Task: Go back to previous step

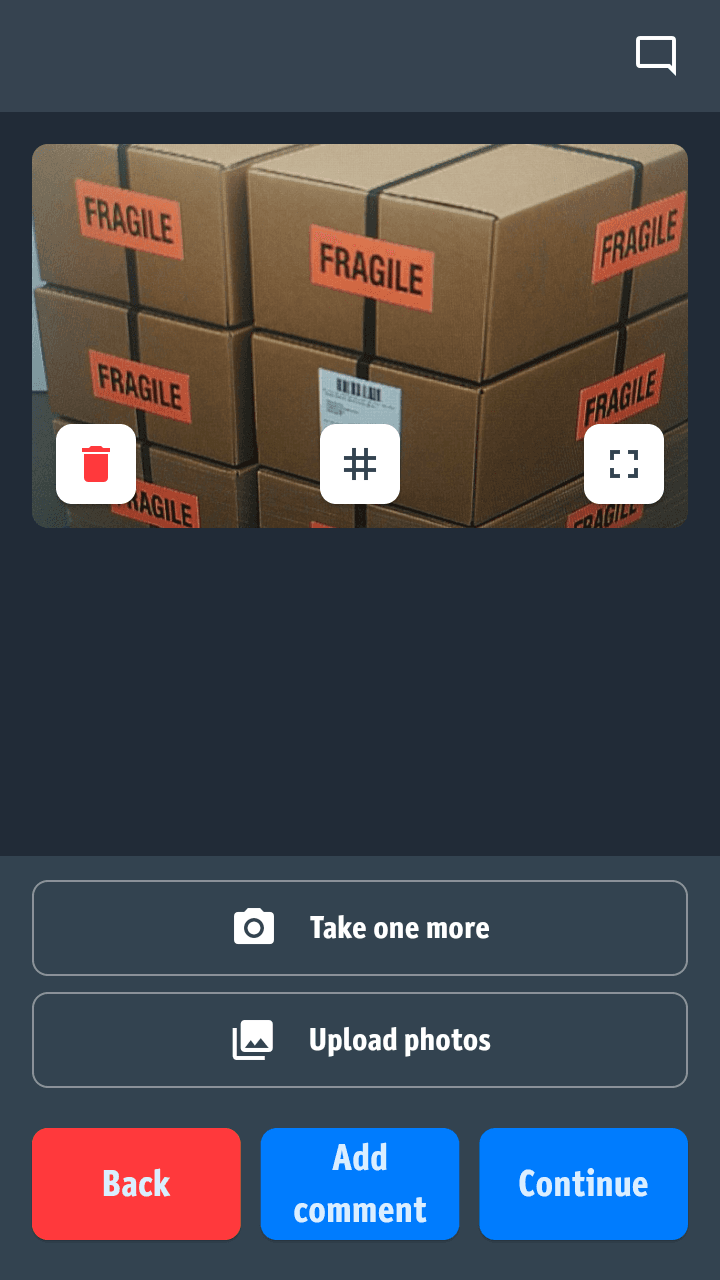Action: click(x=136, y=1183)
